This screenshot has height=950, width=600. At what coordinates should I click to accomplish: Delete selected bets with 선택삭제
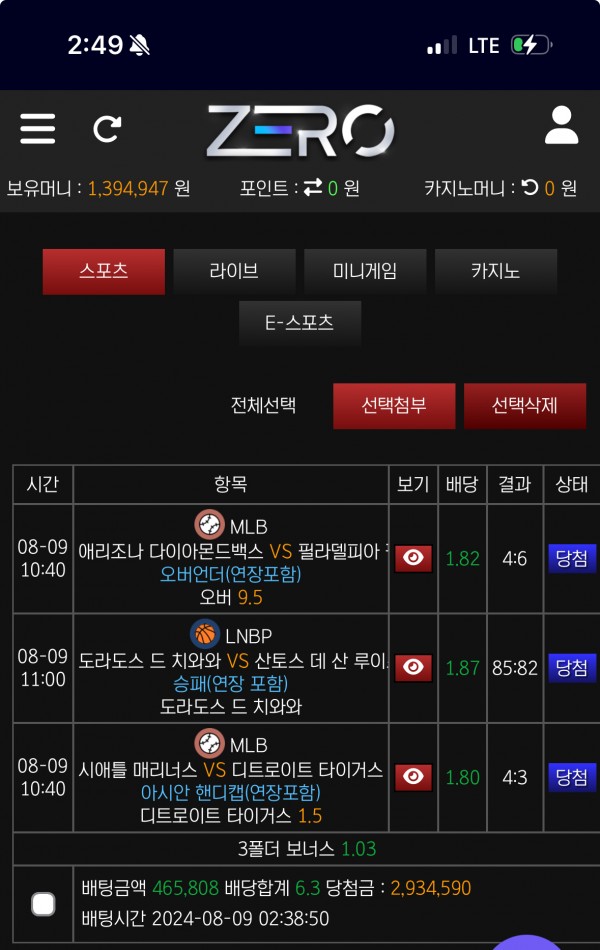tap(524, 406)
